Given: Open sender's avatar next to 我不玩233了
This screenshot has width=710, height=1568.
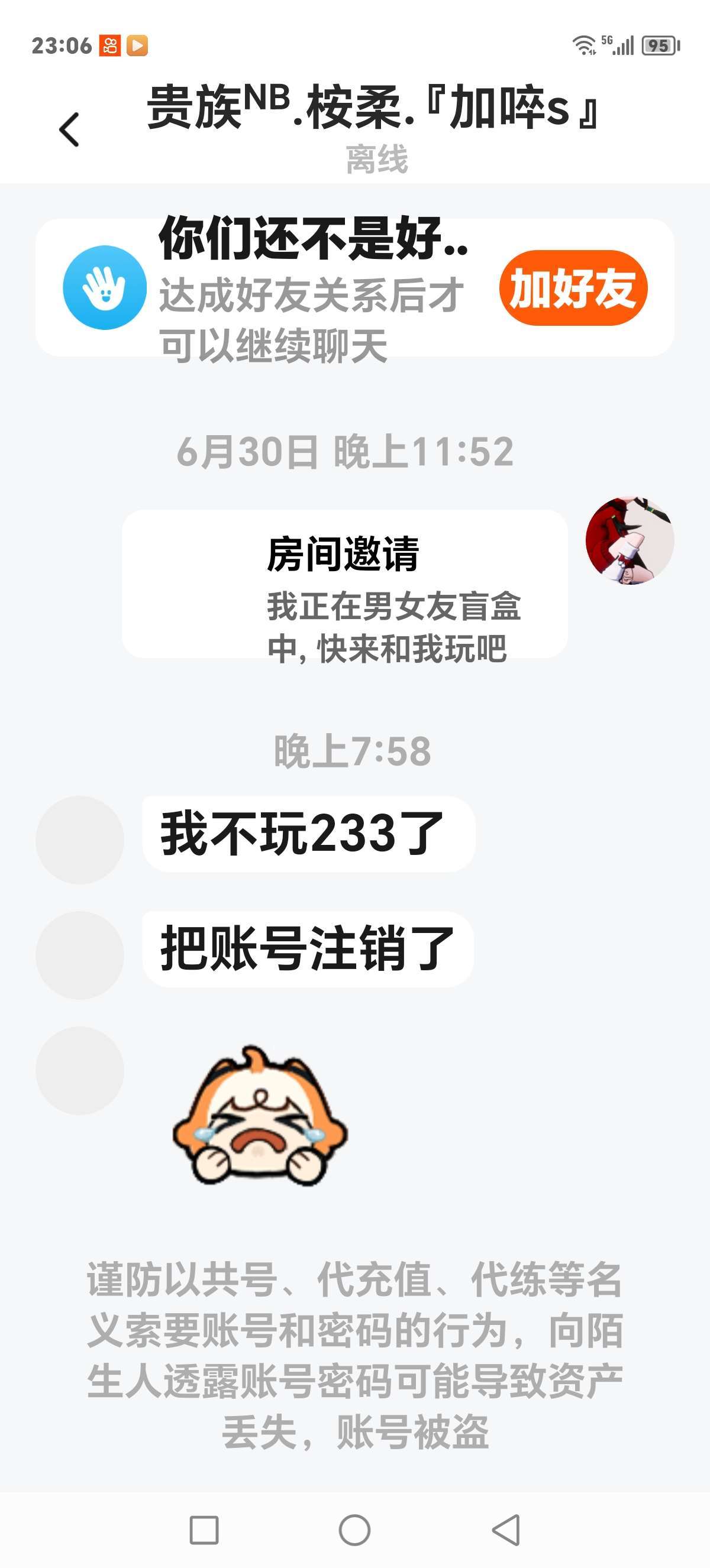Looking at the screenshot, I should pyautogui.click(x=80, y=840).
